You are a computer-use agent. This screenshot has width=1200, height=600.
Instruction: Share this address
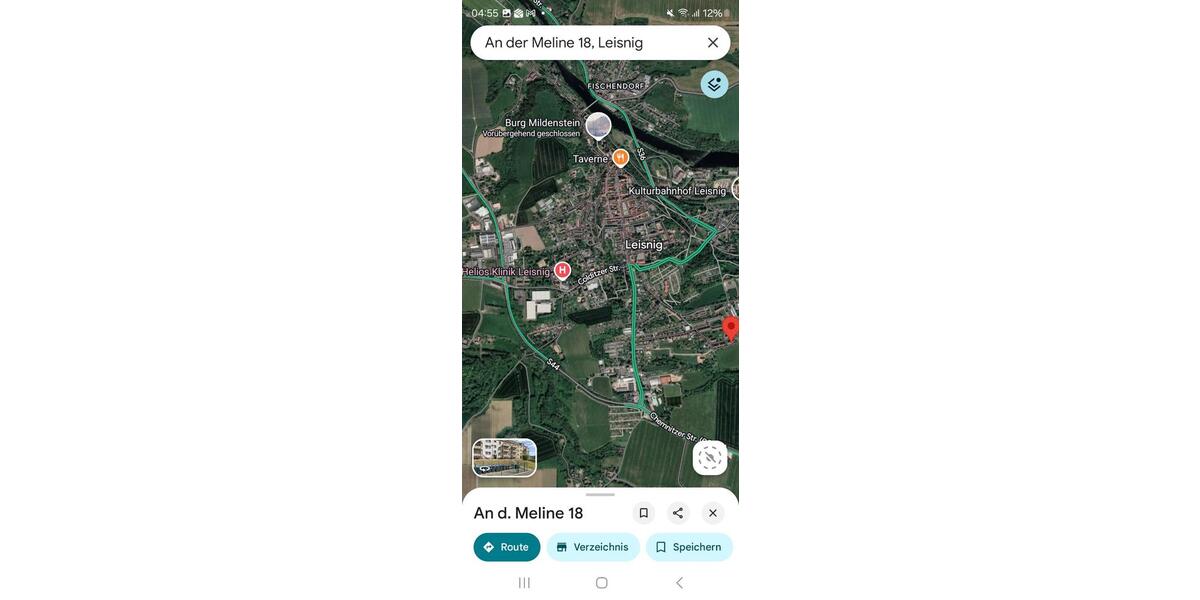point(678,513)
